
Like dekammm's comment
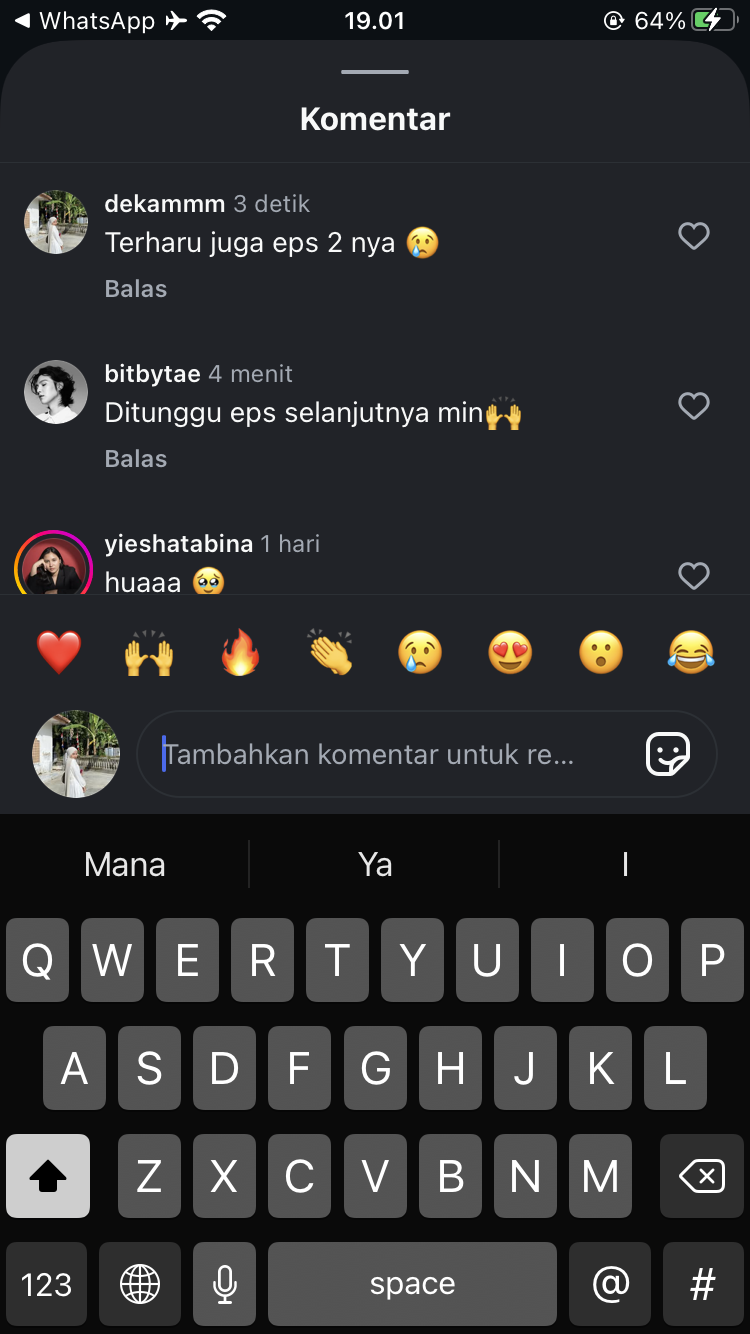point(693,236)
